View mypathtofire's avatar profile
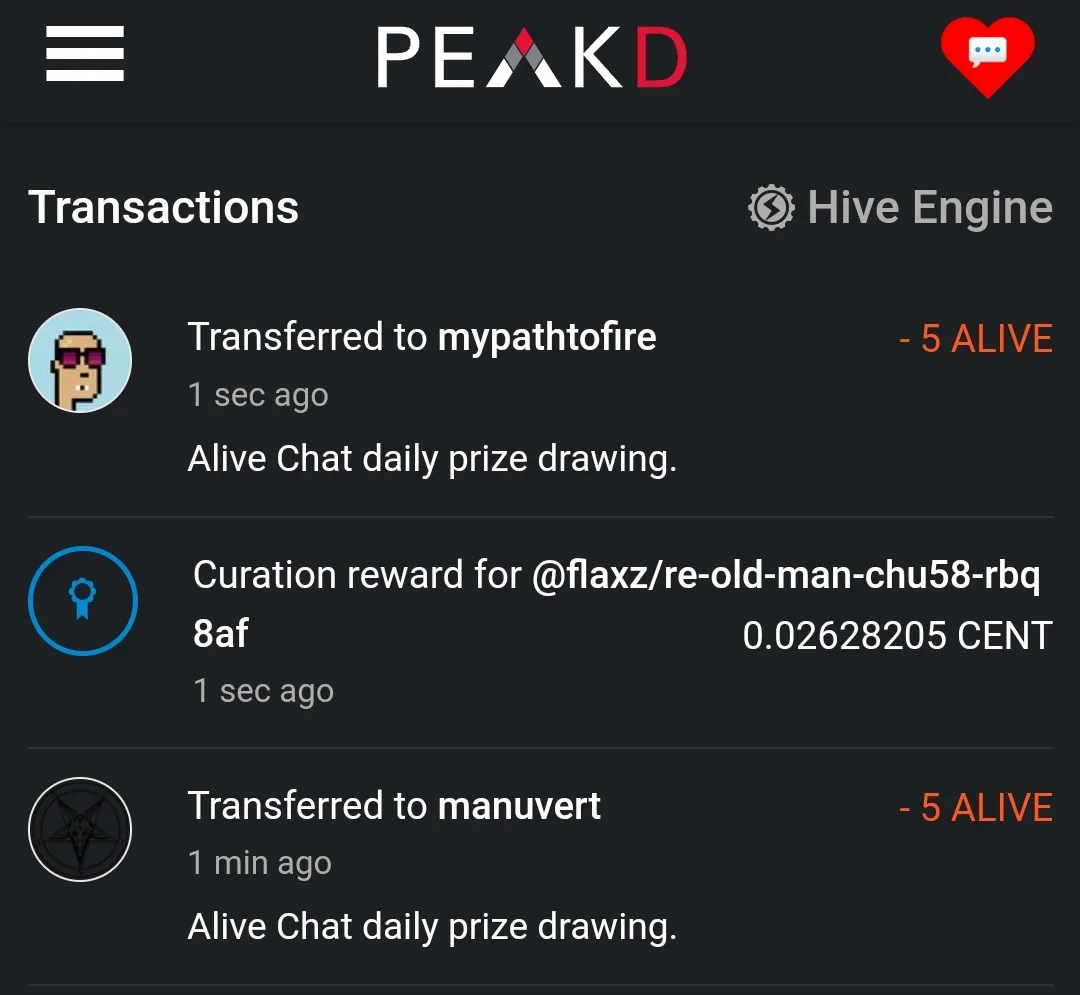The image size is (1080, 995). coord(80,360)
